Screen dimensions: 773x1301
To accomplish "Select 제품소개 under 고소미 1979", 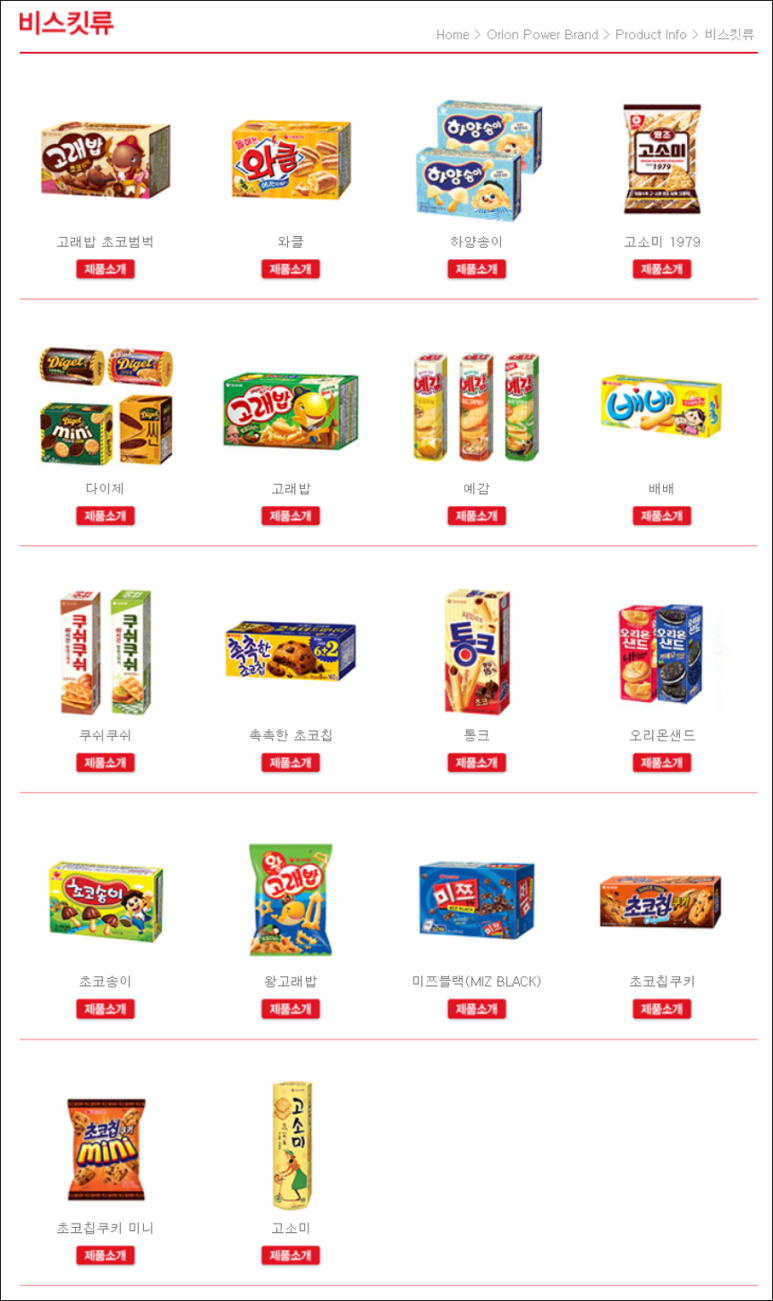I will (x=661, y=269).
